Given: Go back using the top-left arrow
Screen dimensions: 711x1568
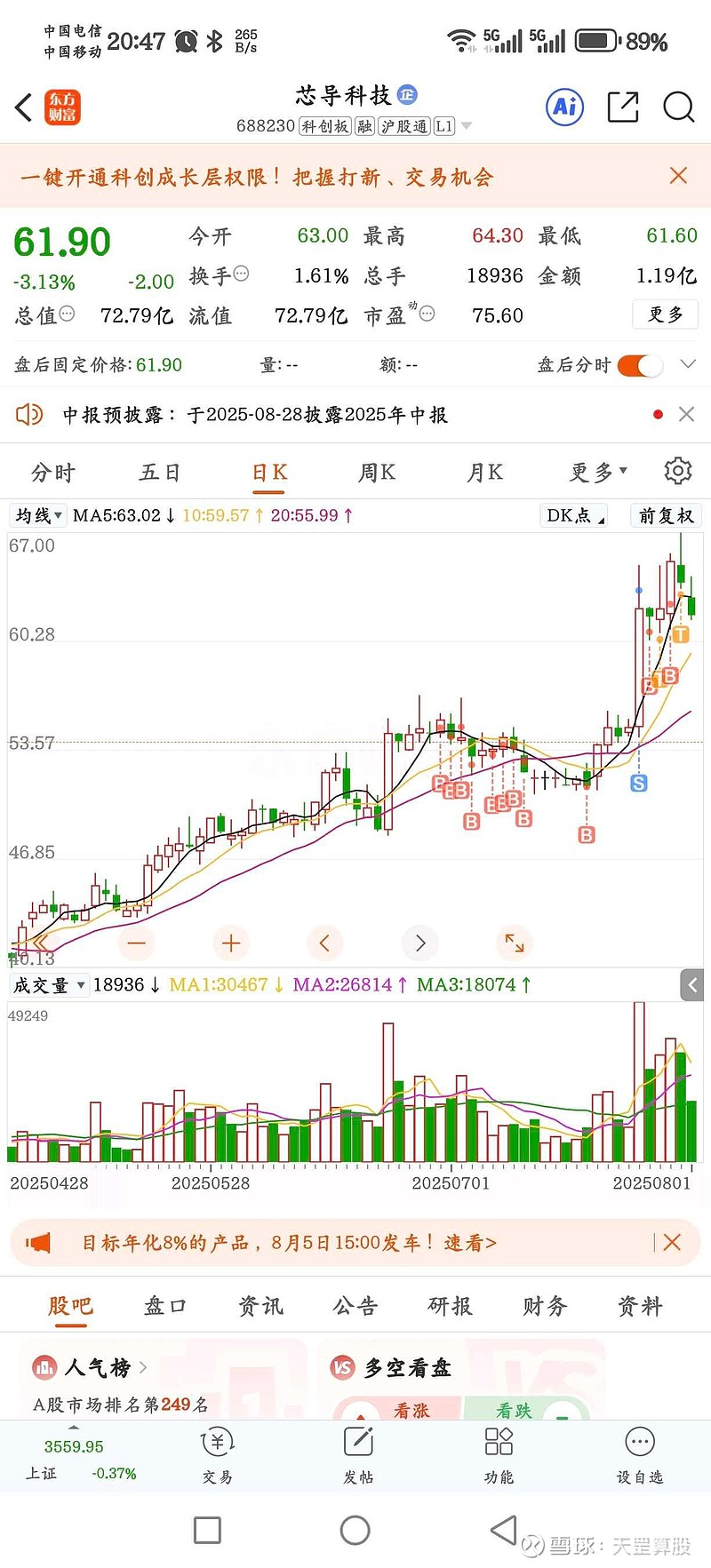Looking at the screenshot, I should tap(24, 107).
